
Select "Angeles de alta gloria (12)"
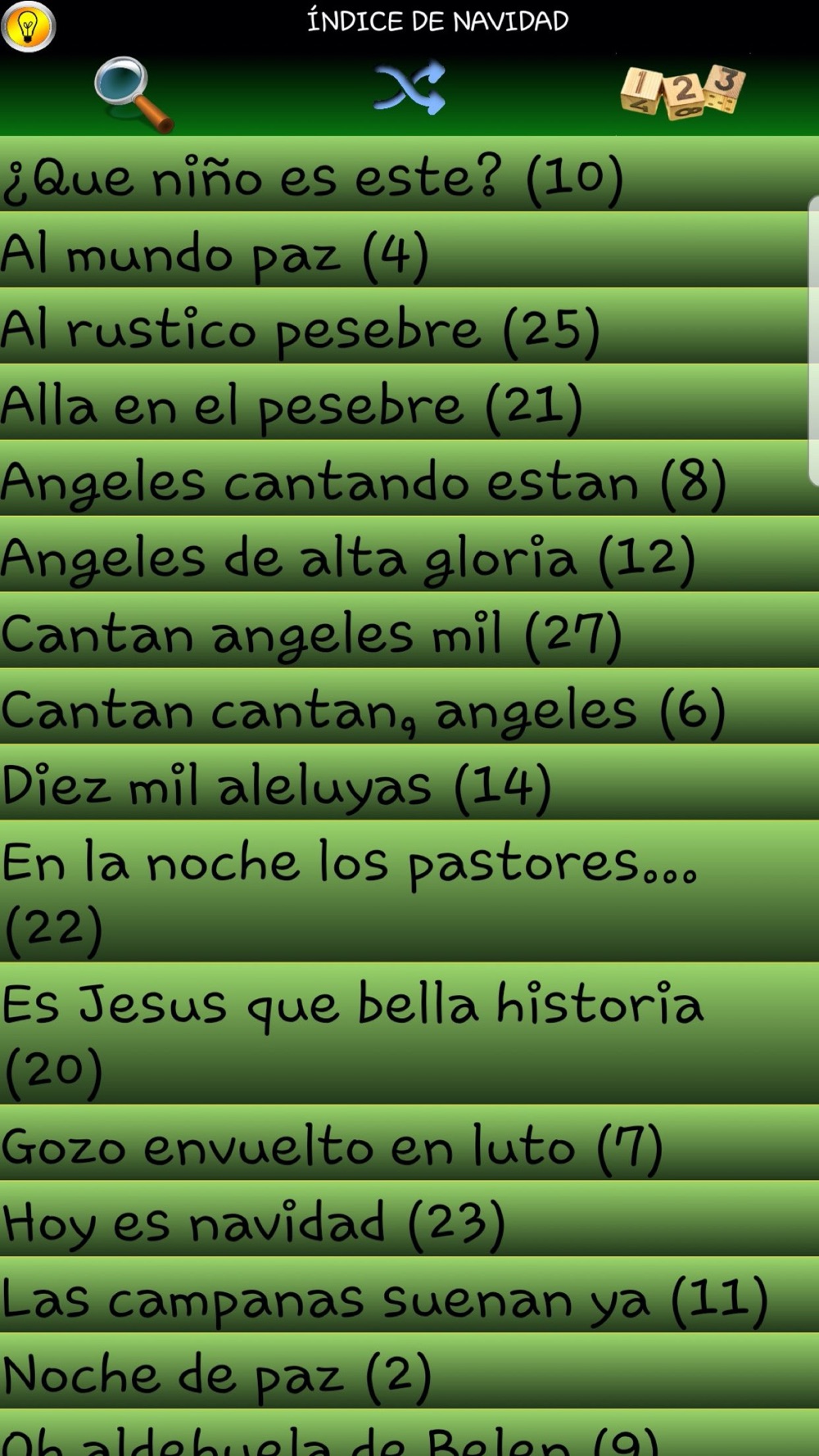409,555
